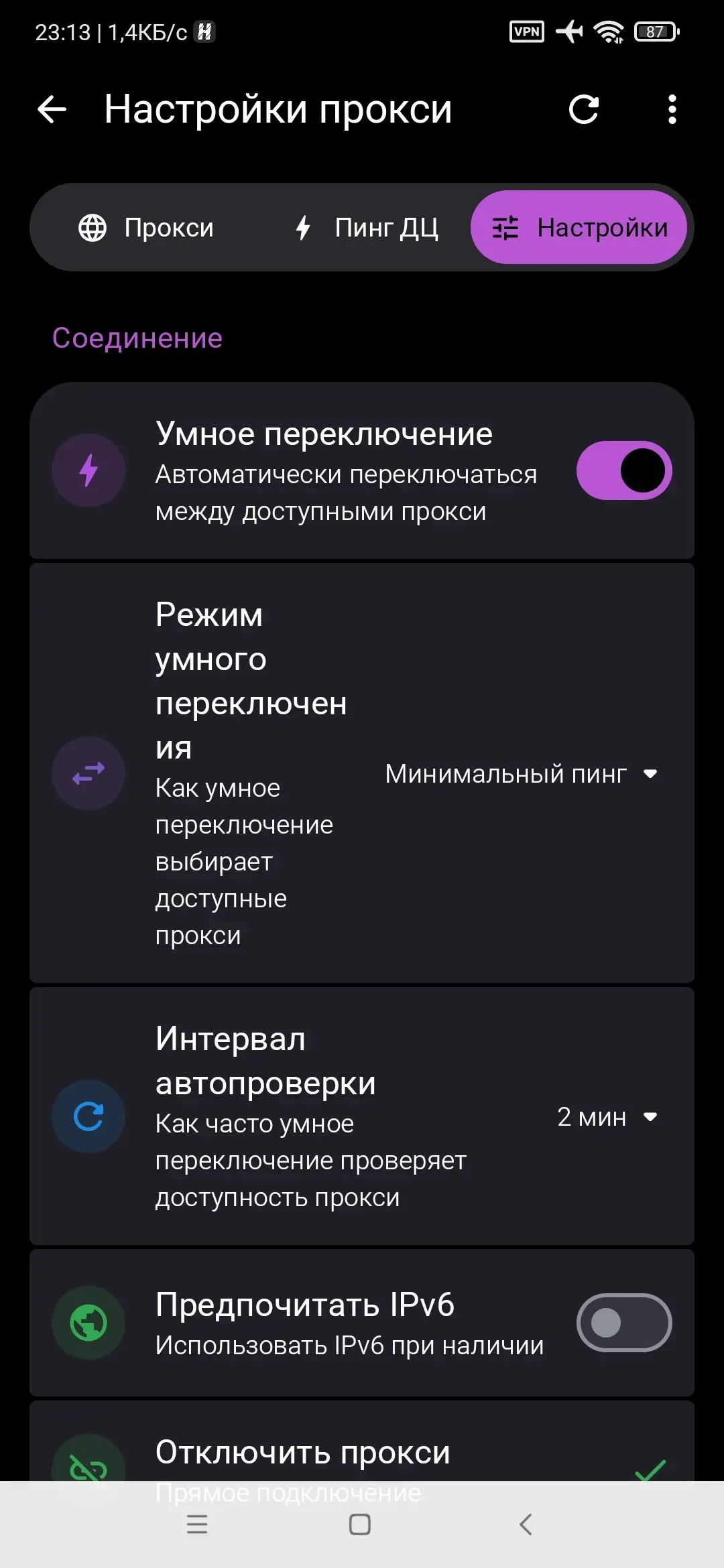724x1568 pixels.
Task: Tap the refresh icon in the app bar
Action: tap(584, 109)
